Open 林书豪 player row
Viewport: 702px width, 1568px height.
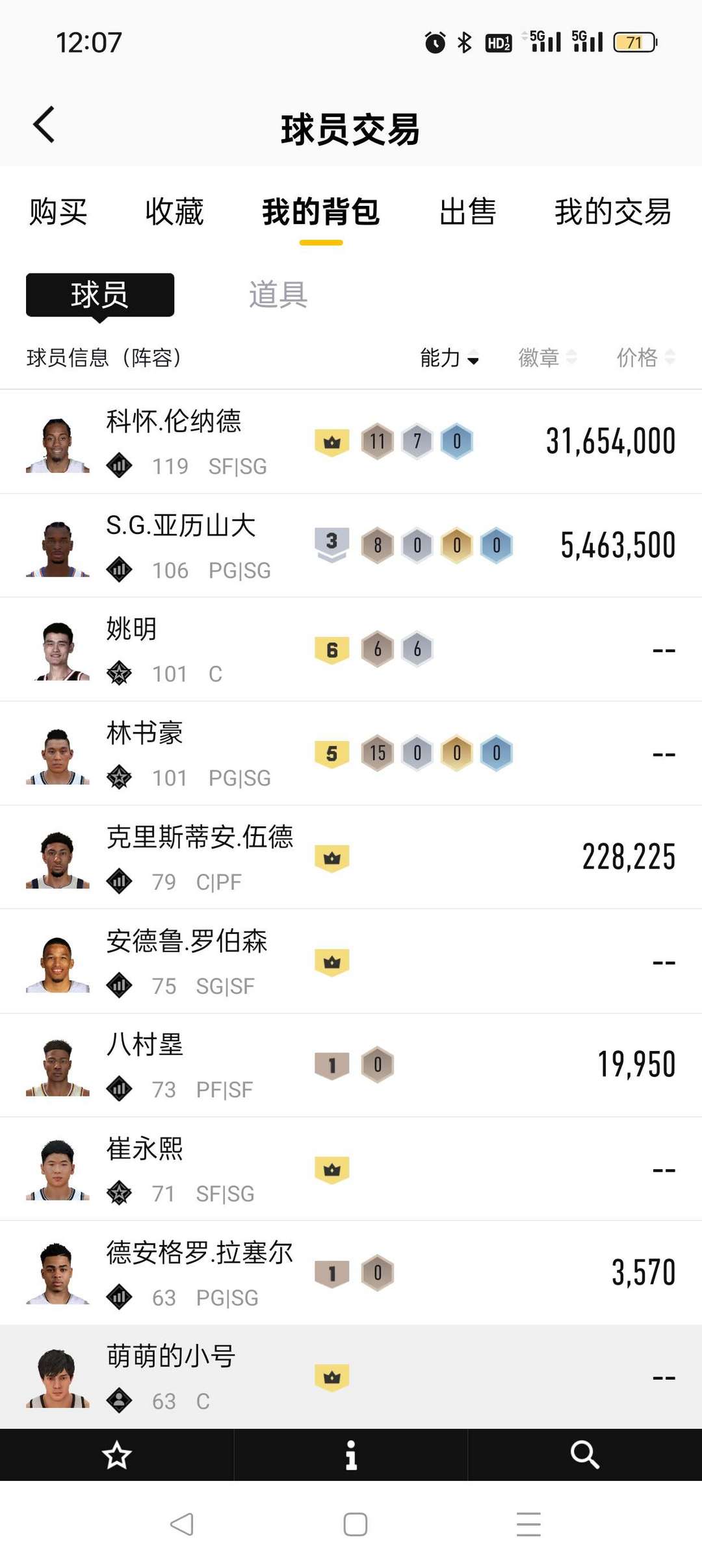(351, 753)
